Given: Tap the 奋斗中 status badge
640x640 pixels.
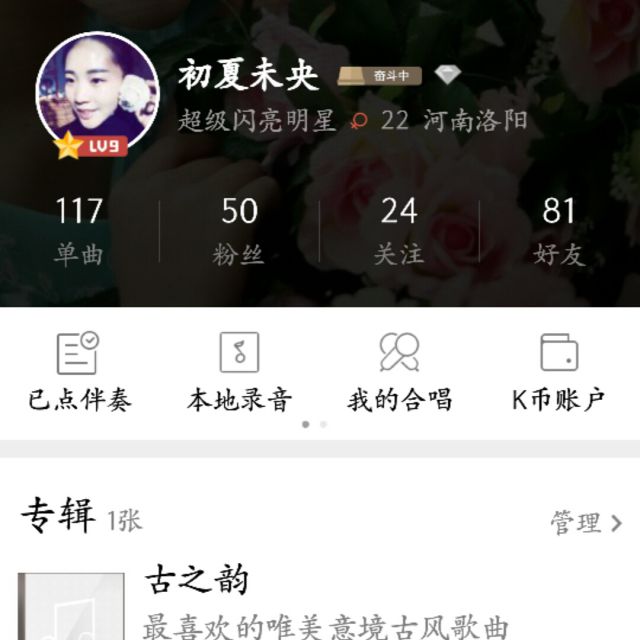Looking at the screenshot, I should pyautogui.click(x=380, y=76).
